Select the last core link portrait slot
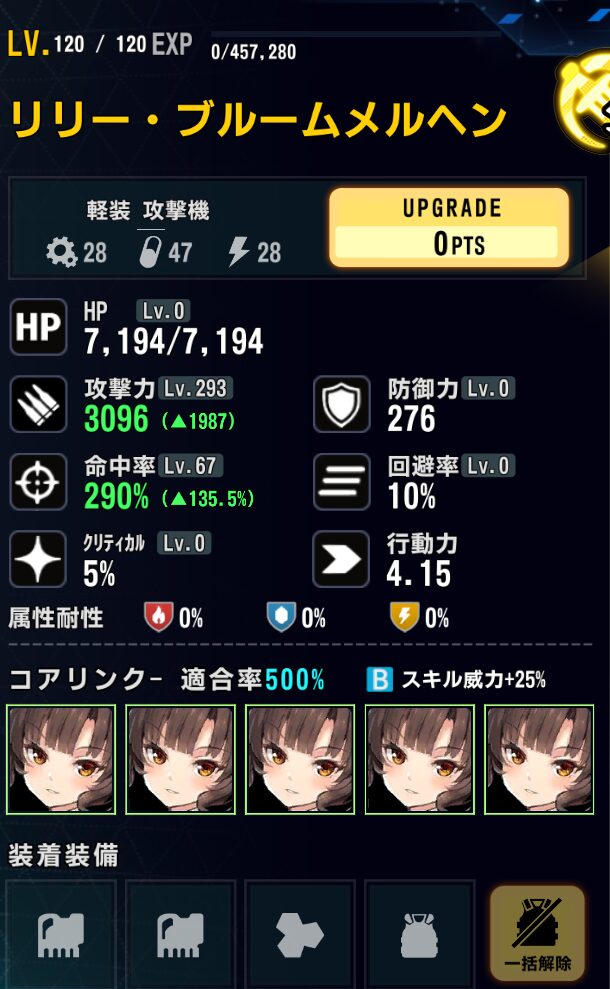The image size is (610, 989). click(539, 759)
